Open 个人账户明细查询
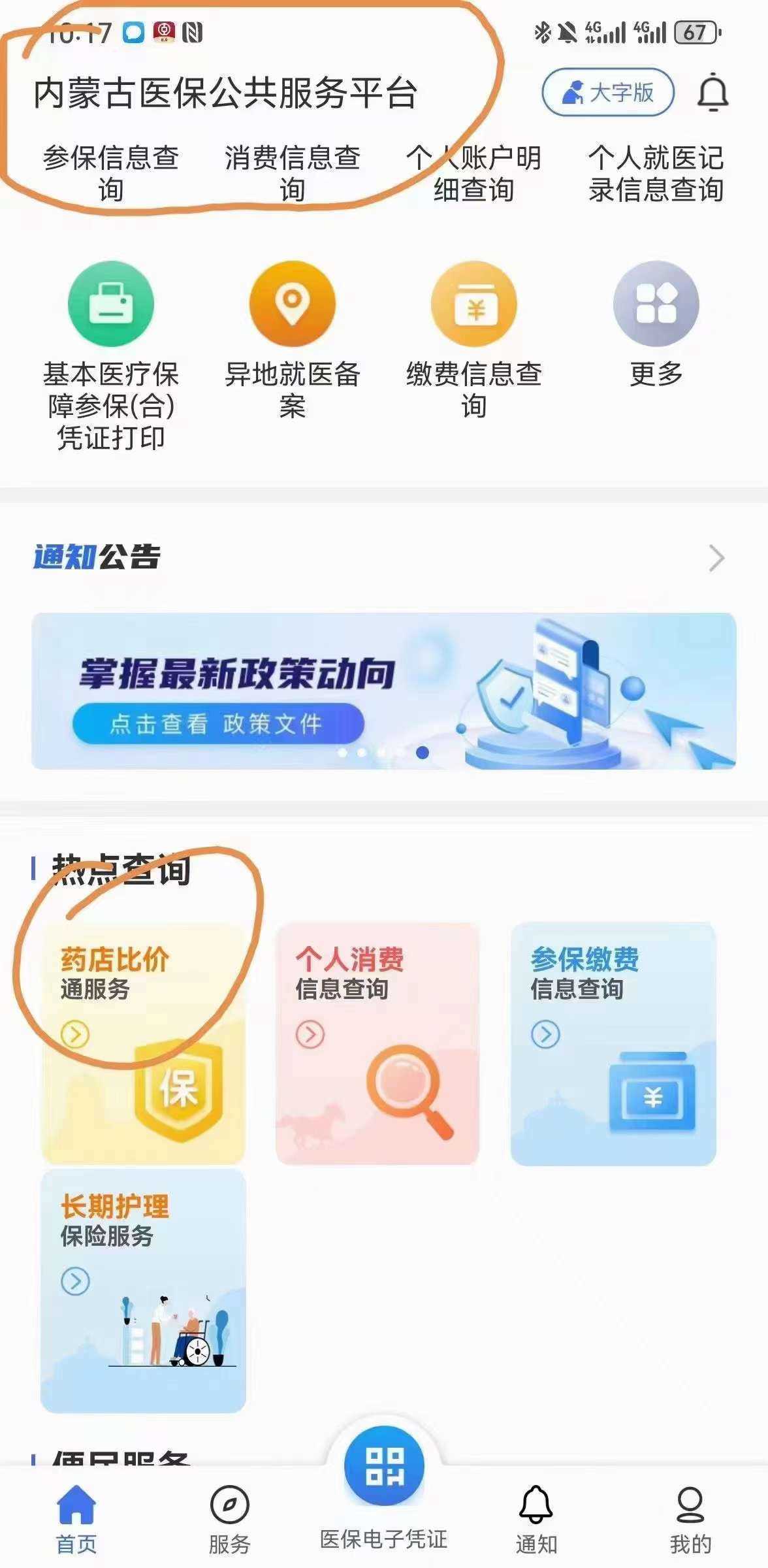This screenshot has height=1568, width=768. coord(473,173)
